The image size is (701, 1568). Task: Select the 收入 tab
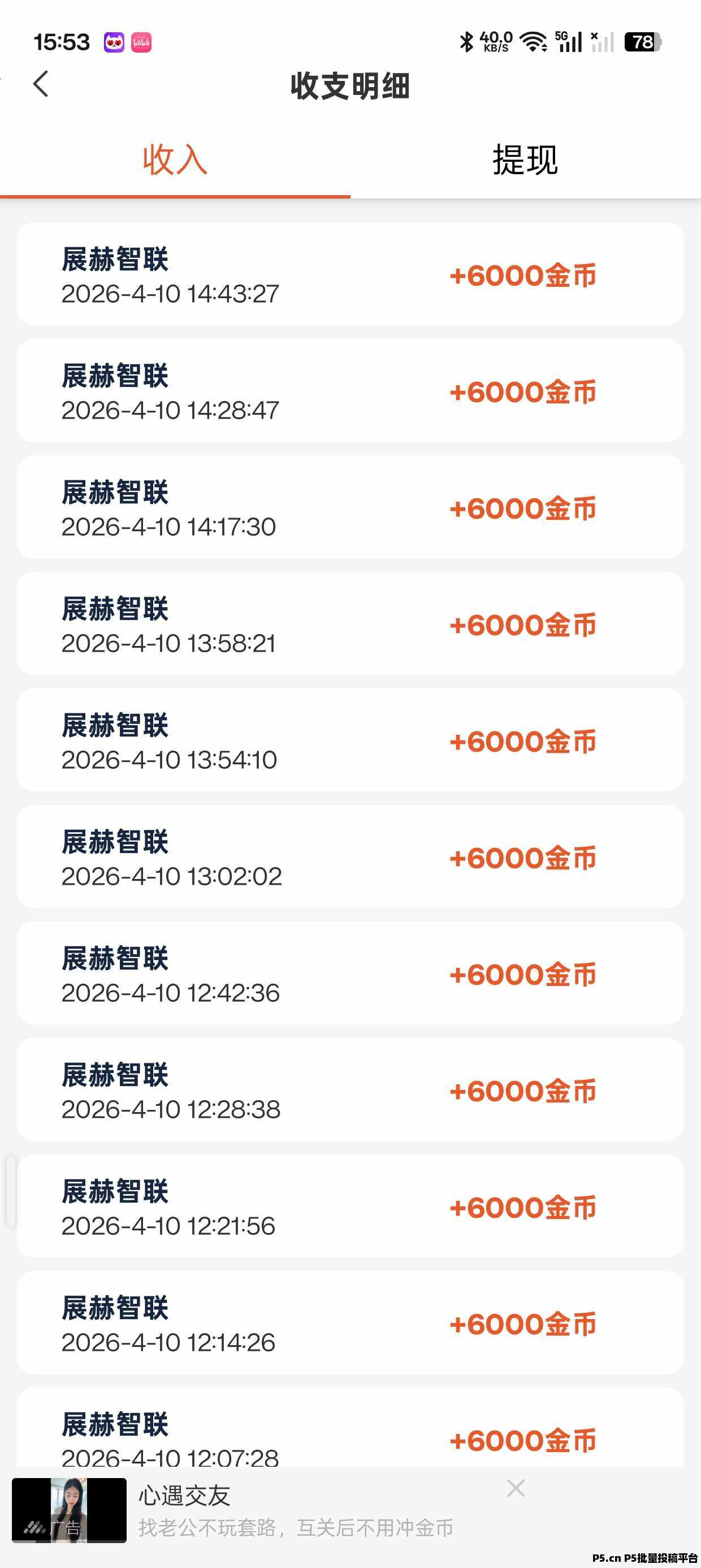coord(175,160)
